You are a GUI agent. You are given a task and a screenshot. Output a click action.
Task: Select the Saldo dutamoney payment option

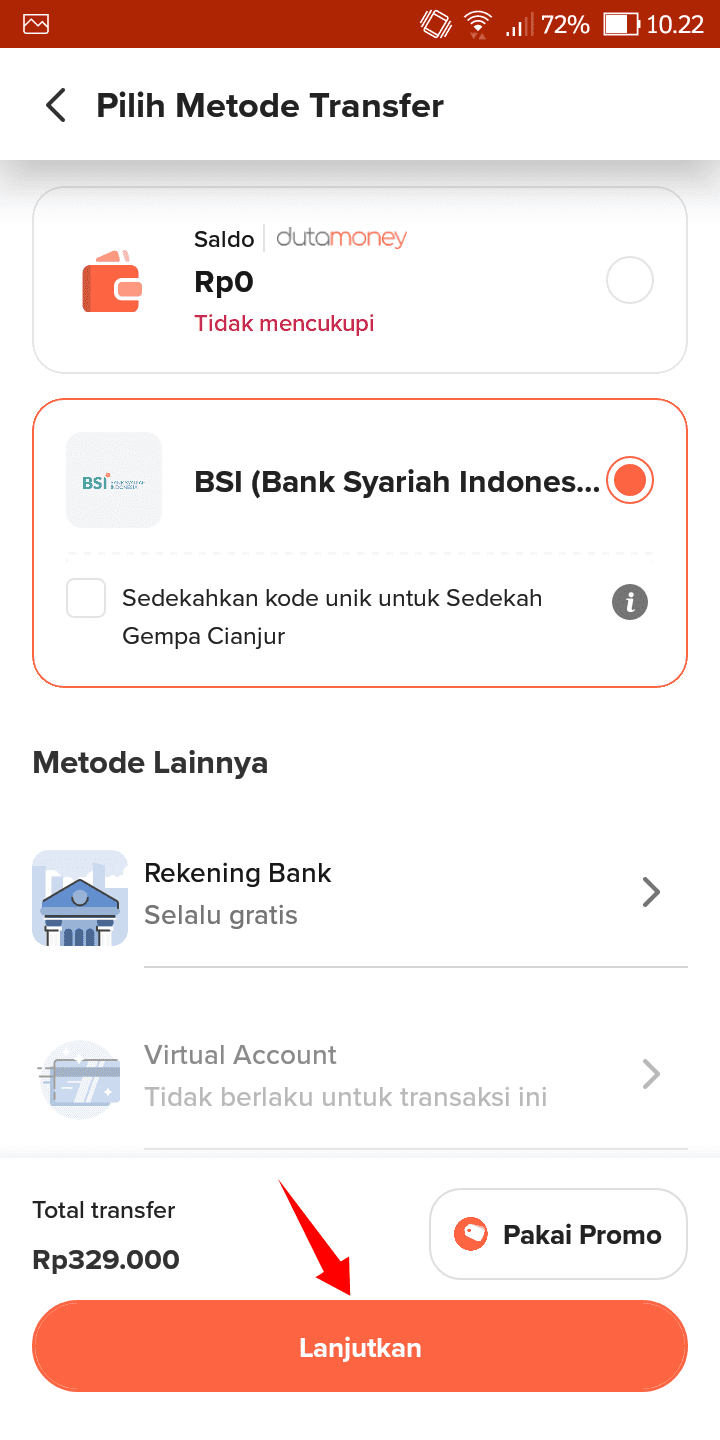[x=629, y=281]
